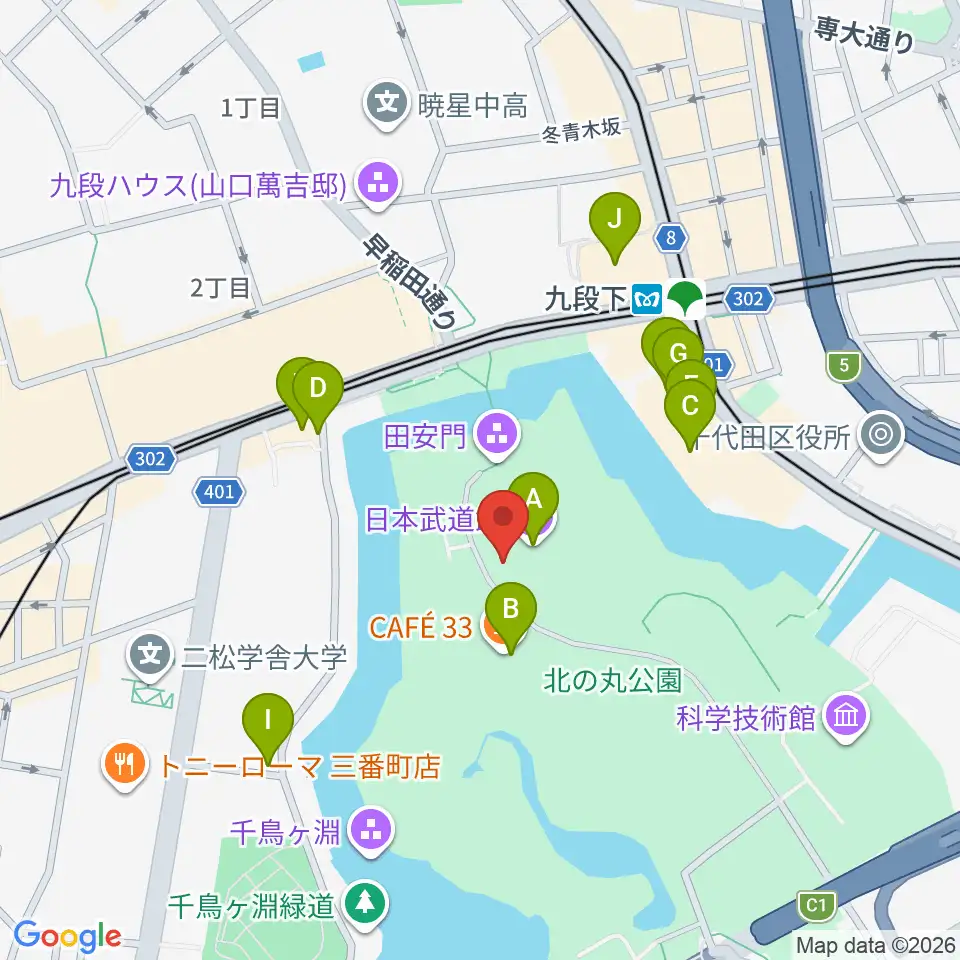Open the 九段ハウス(山口萬吉邸) place pin

click(x=379, y=182)
